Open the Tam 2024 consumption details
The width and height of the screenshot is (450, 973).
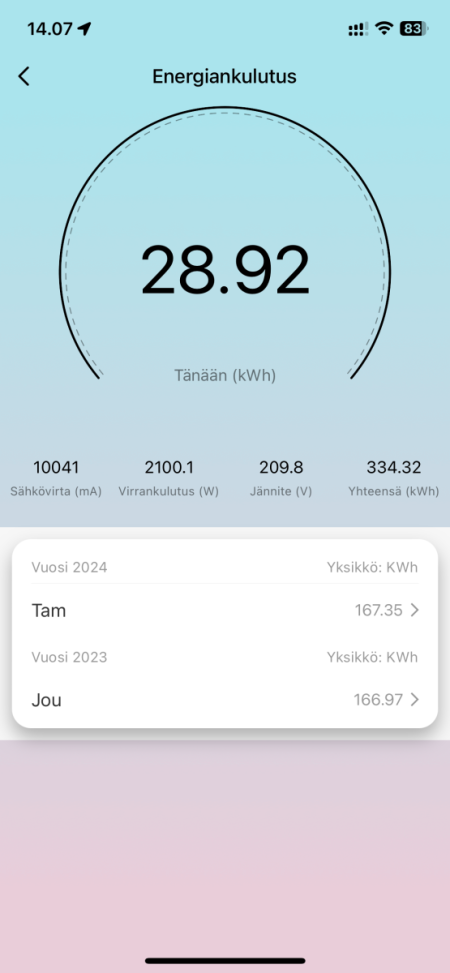click(x=225, y=611)
